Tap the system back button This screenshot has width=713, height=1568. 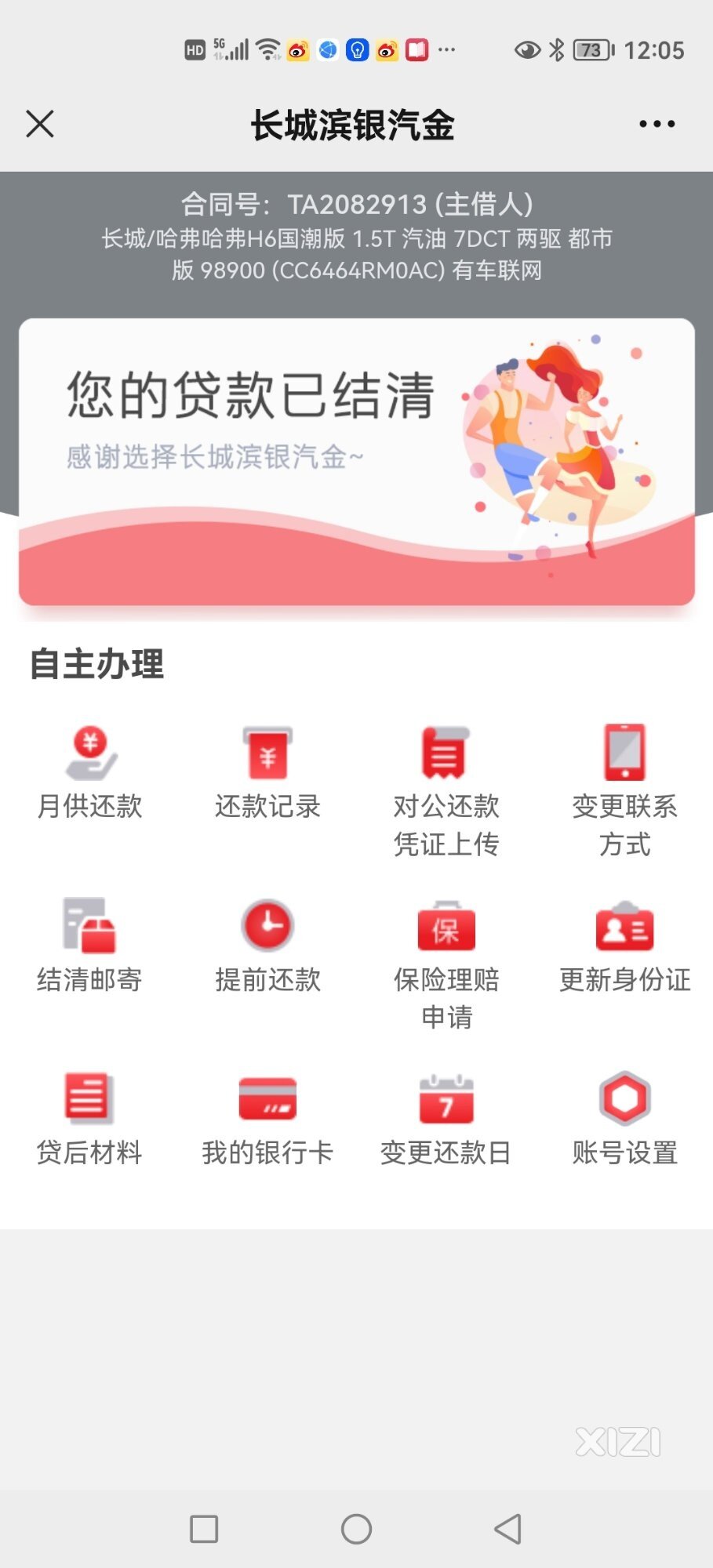(x=507, y=1529)
